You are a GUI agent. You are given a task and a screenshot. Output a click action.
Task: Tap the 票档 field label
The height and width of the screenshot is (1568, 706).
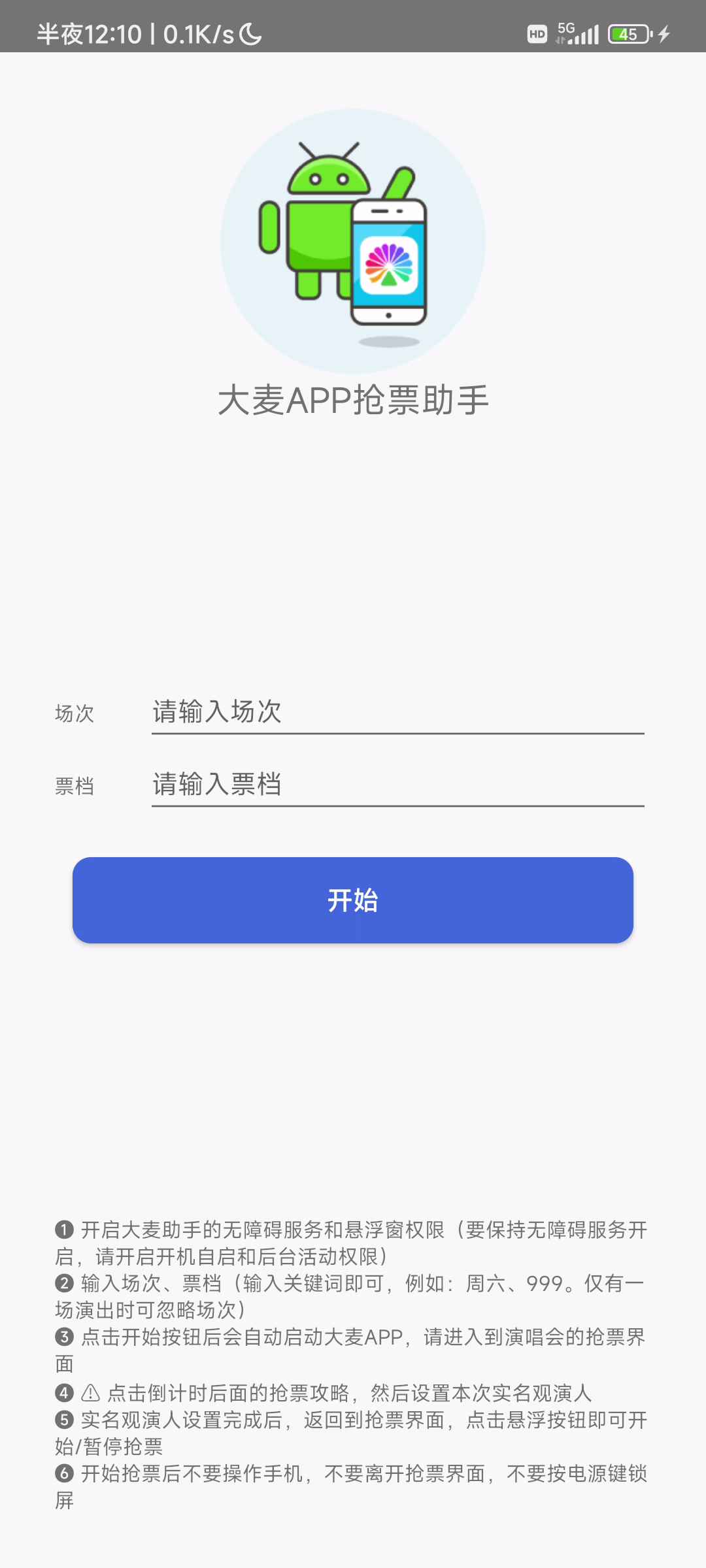tap(74, 787)
